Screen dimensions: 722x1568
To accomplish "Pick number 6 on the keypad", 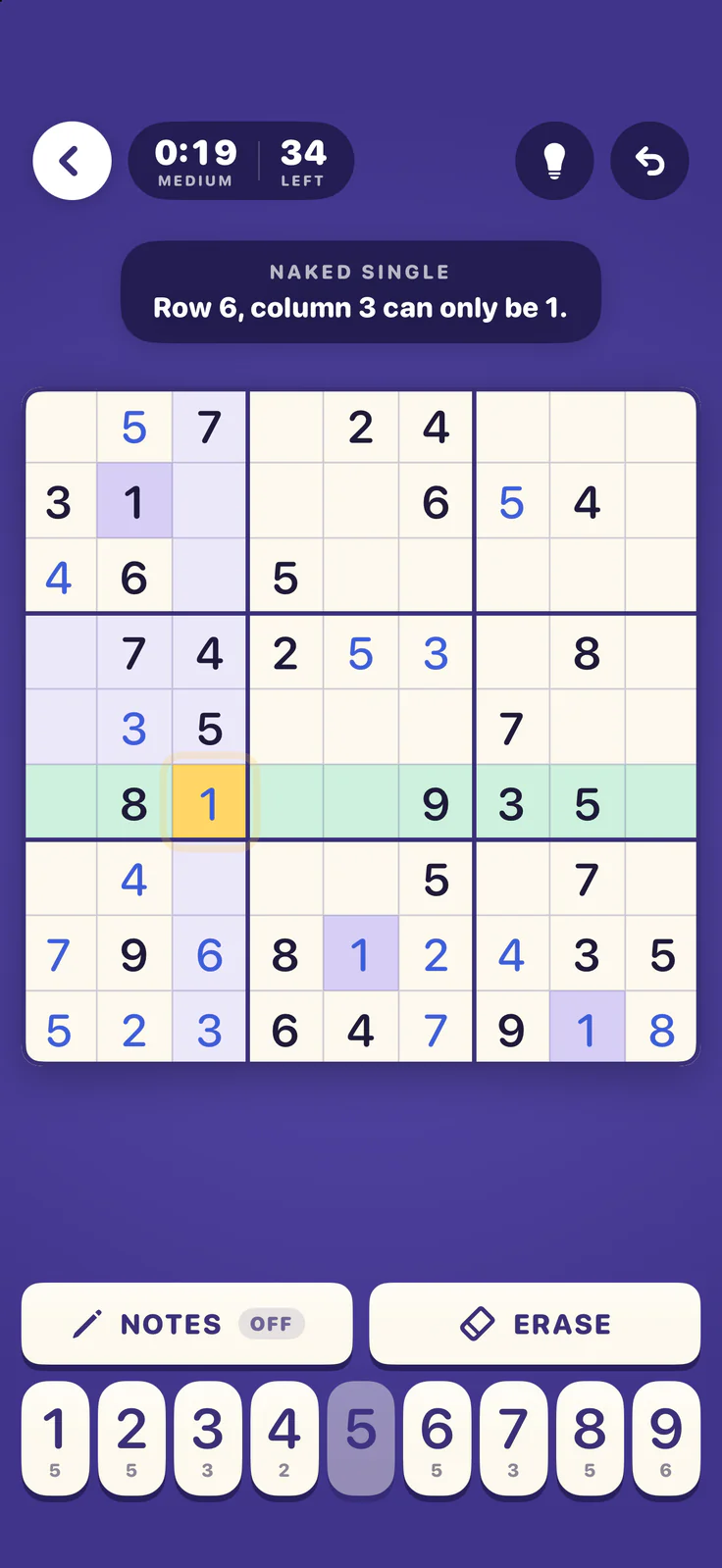I will click(x=437, y=1439).
